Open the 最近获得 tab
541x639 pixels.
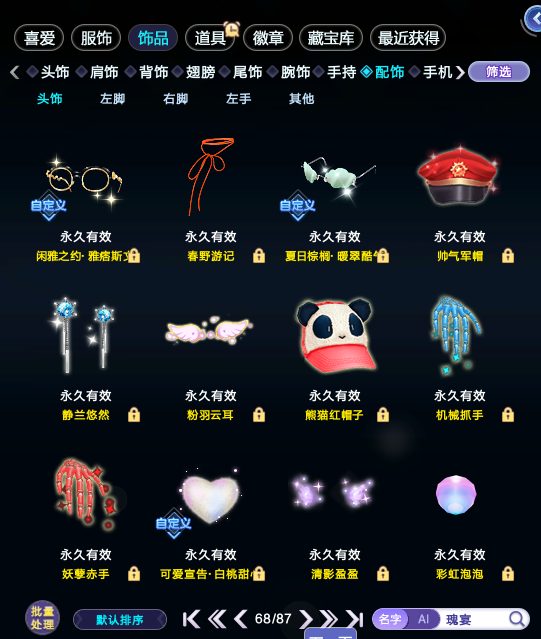pos(408,38)
